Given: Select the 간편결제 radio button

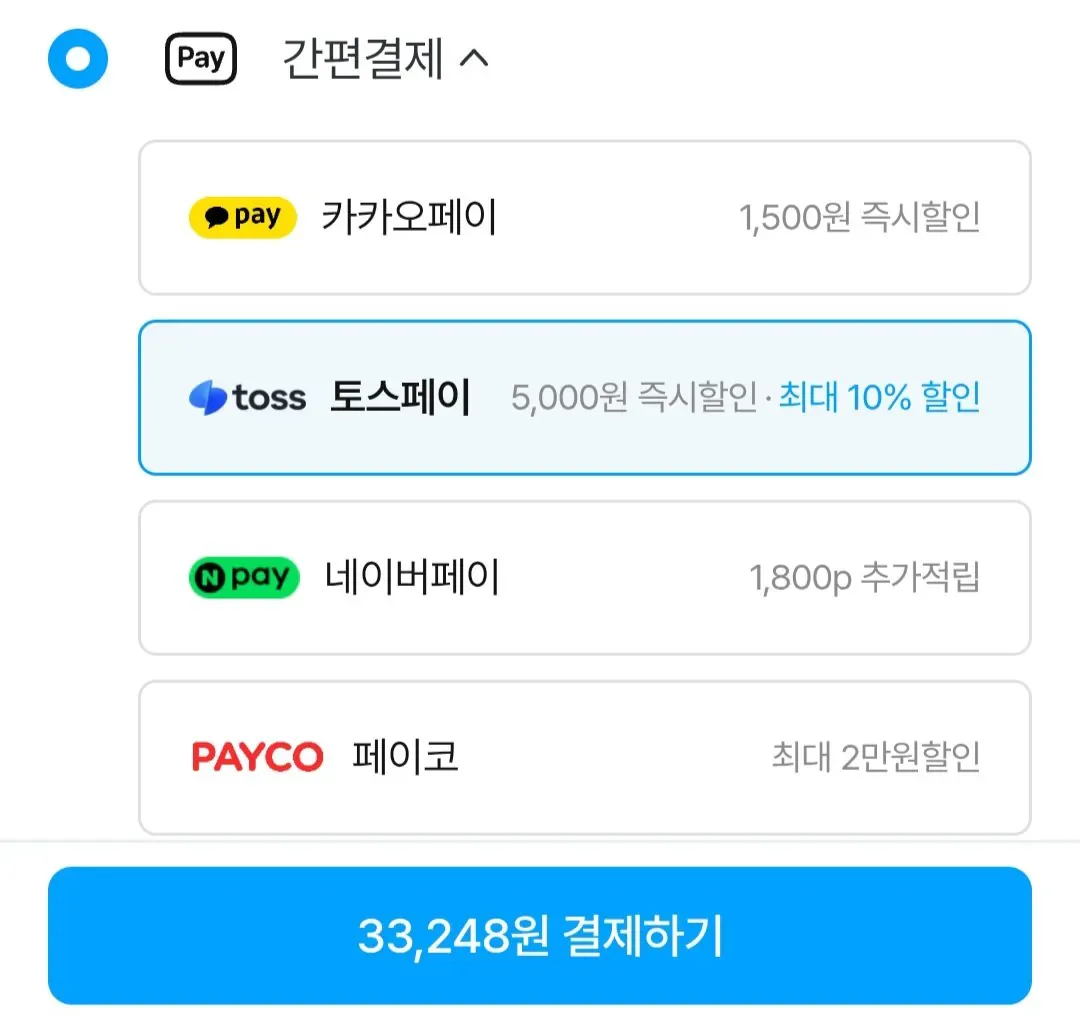Looking at the screenshot, I should pos(78,59).
